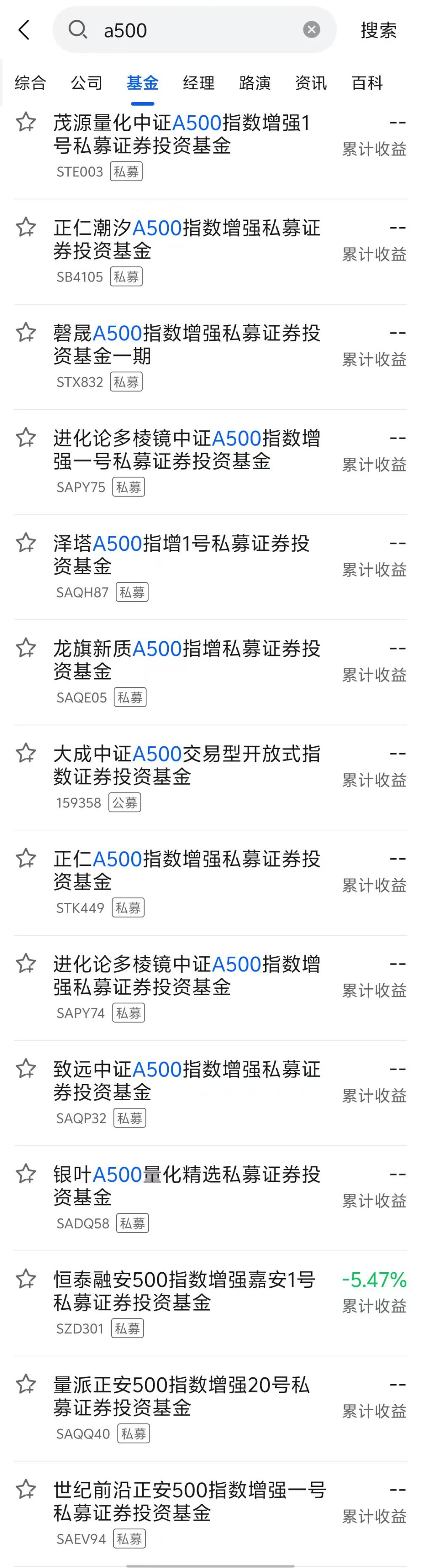Add 银叶A500量化精选 to favorites
The image size is (421, 1568).
coord(26,1173)
